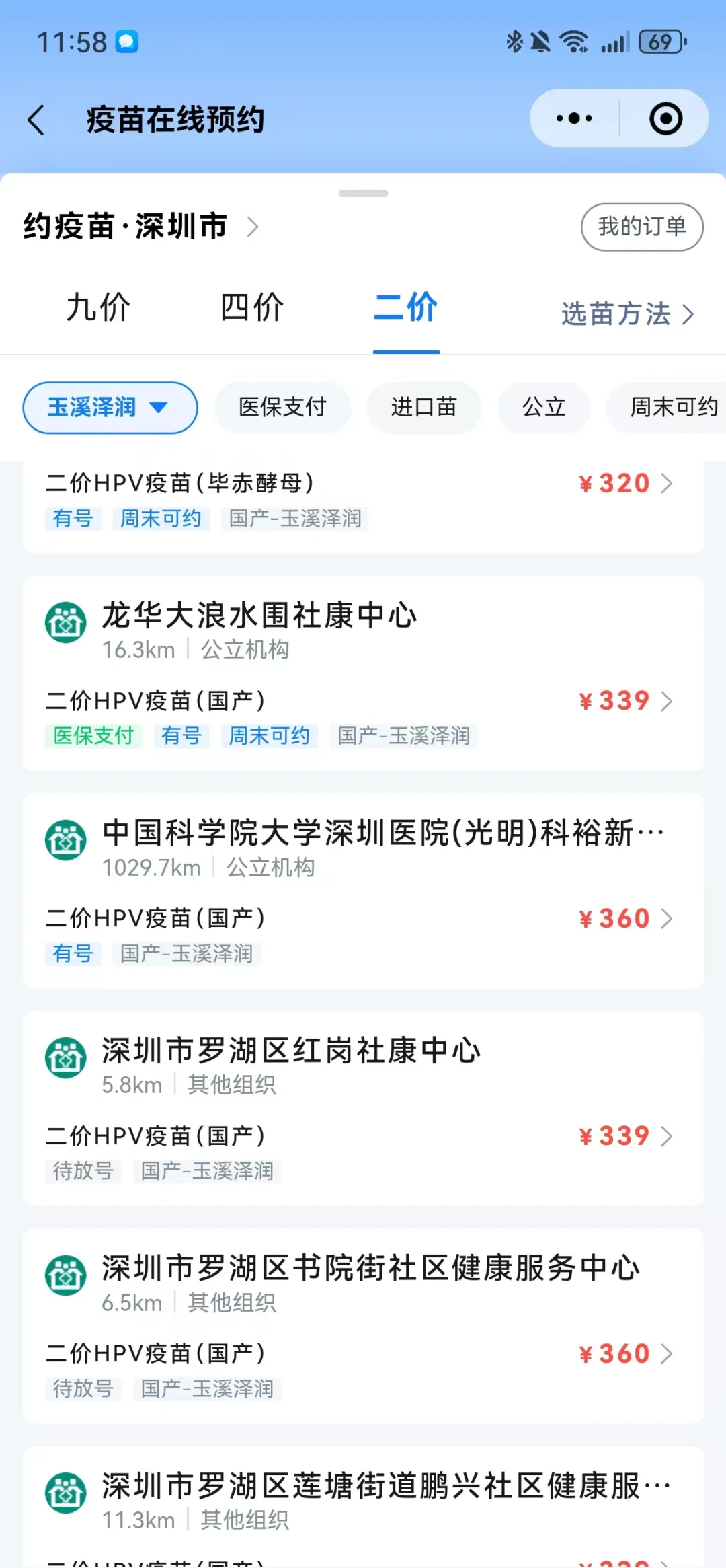
Task: Expand the 玉溪泽润 filter dropdown
Action: coord(110,408)
